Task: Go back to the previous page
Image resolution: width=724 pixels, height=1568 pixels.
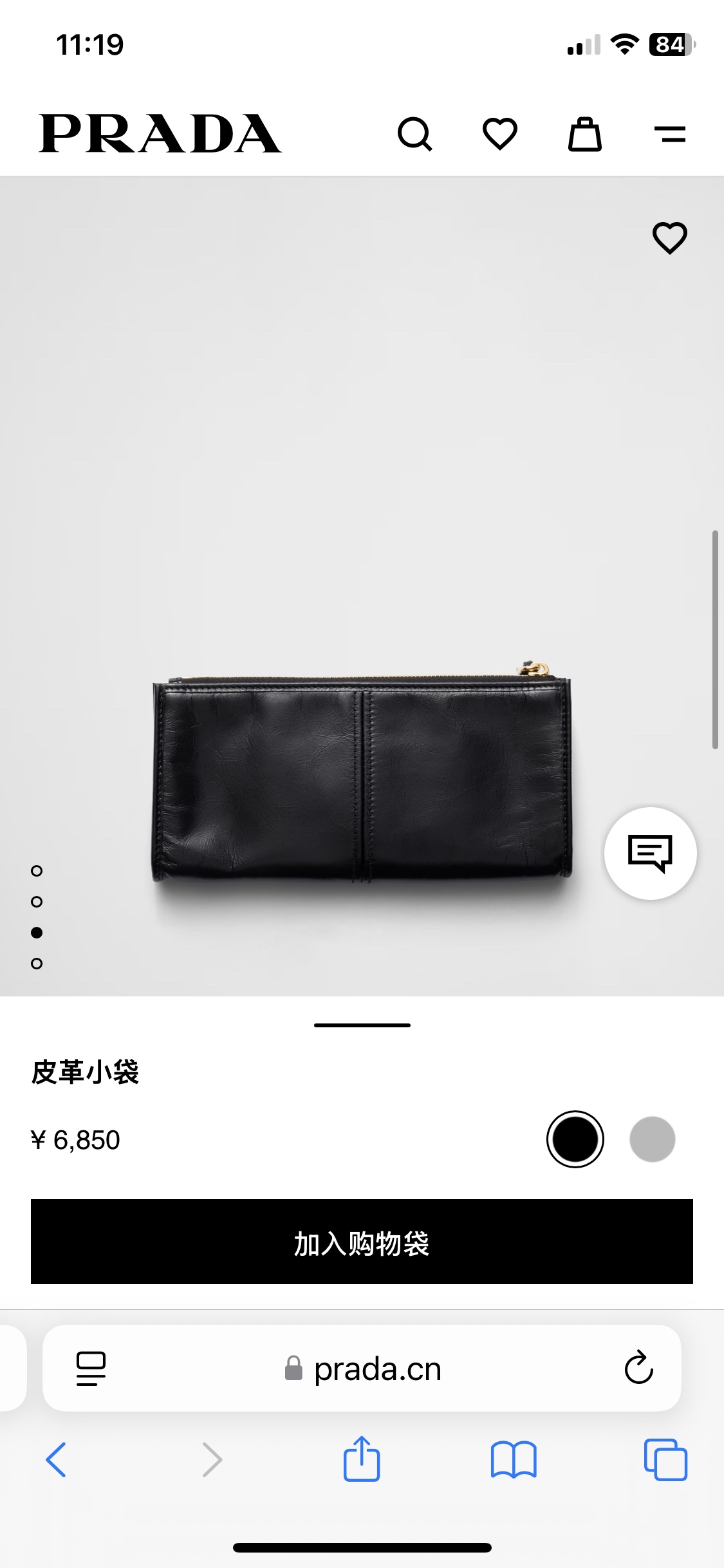Action: (56, 1460)
